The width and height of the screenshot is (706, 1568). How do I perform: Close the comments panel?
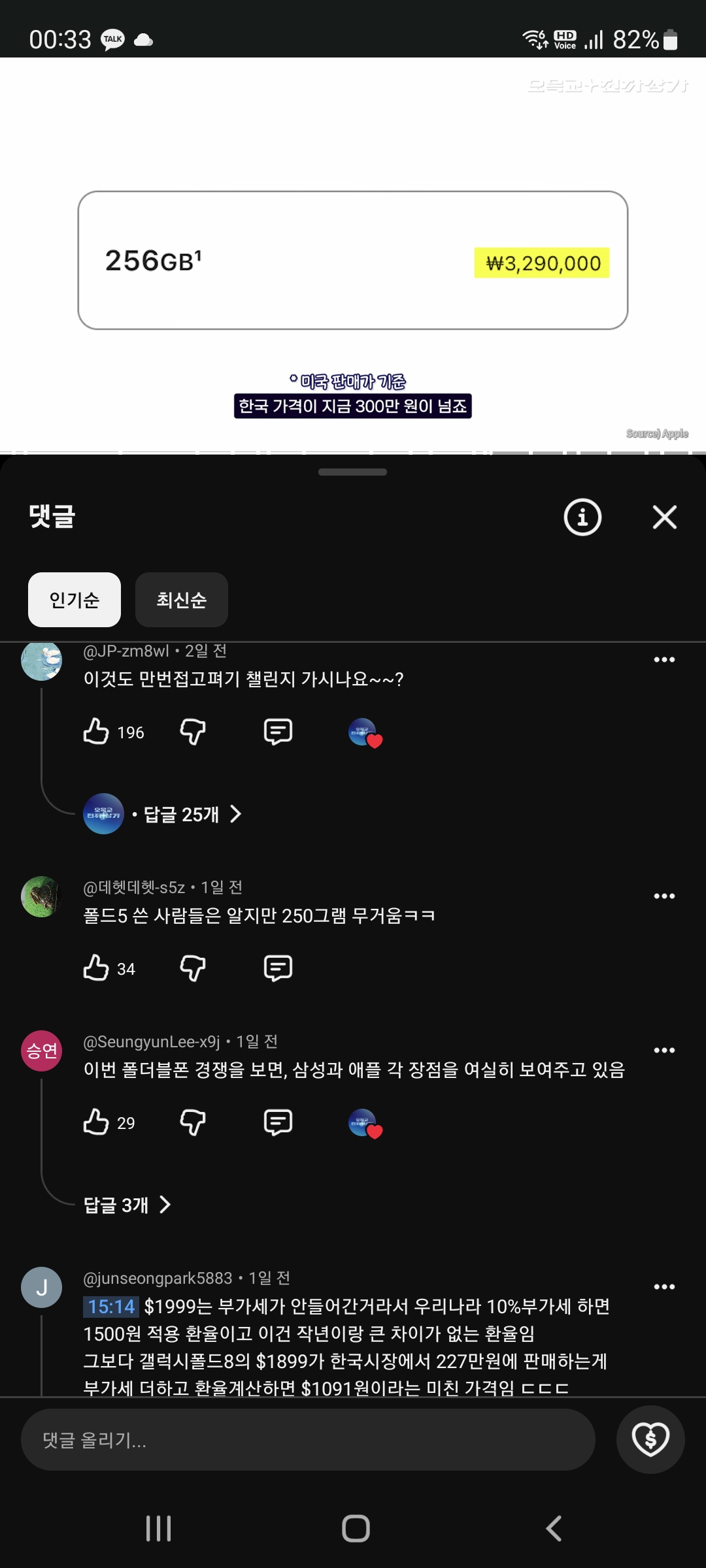(x=664, y=517)
